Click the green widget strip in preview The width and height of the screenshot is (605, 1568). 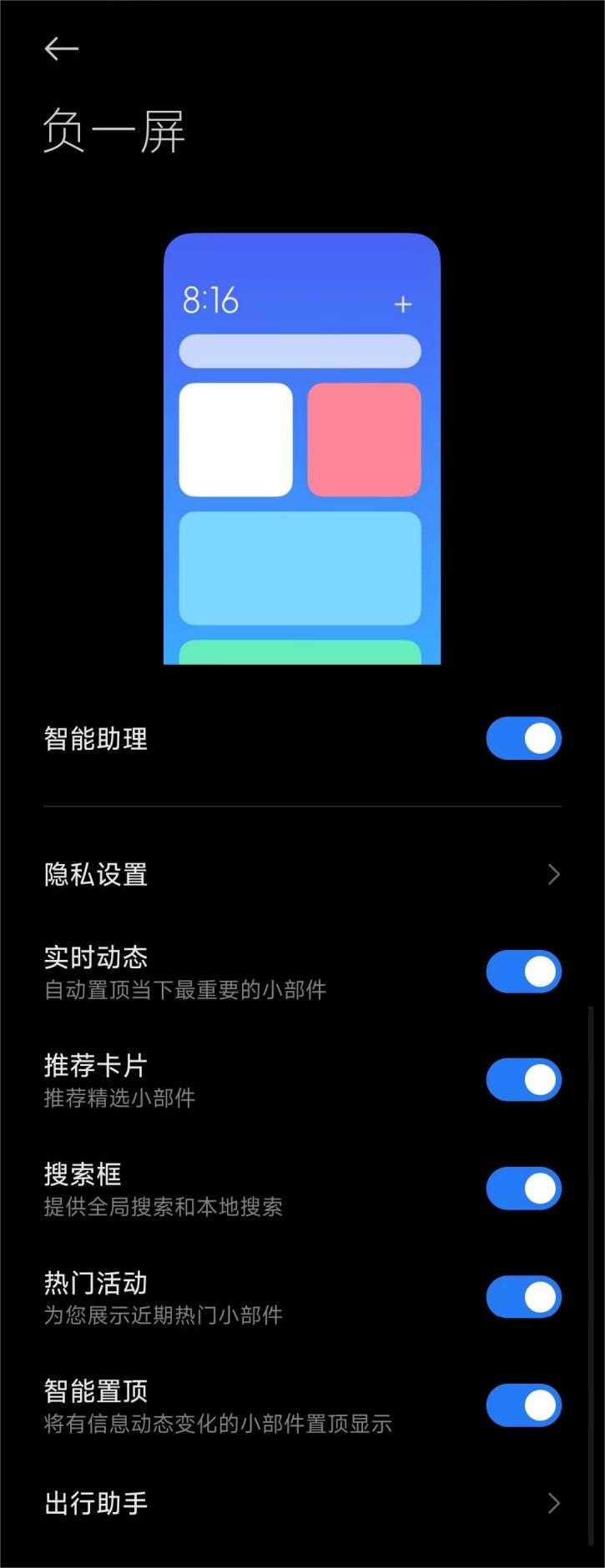301,655
